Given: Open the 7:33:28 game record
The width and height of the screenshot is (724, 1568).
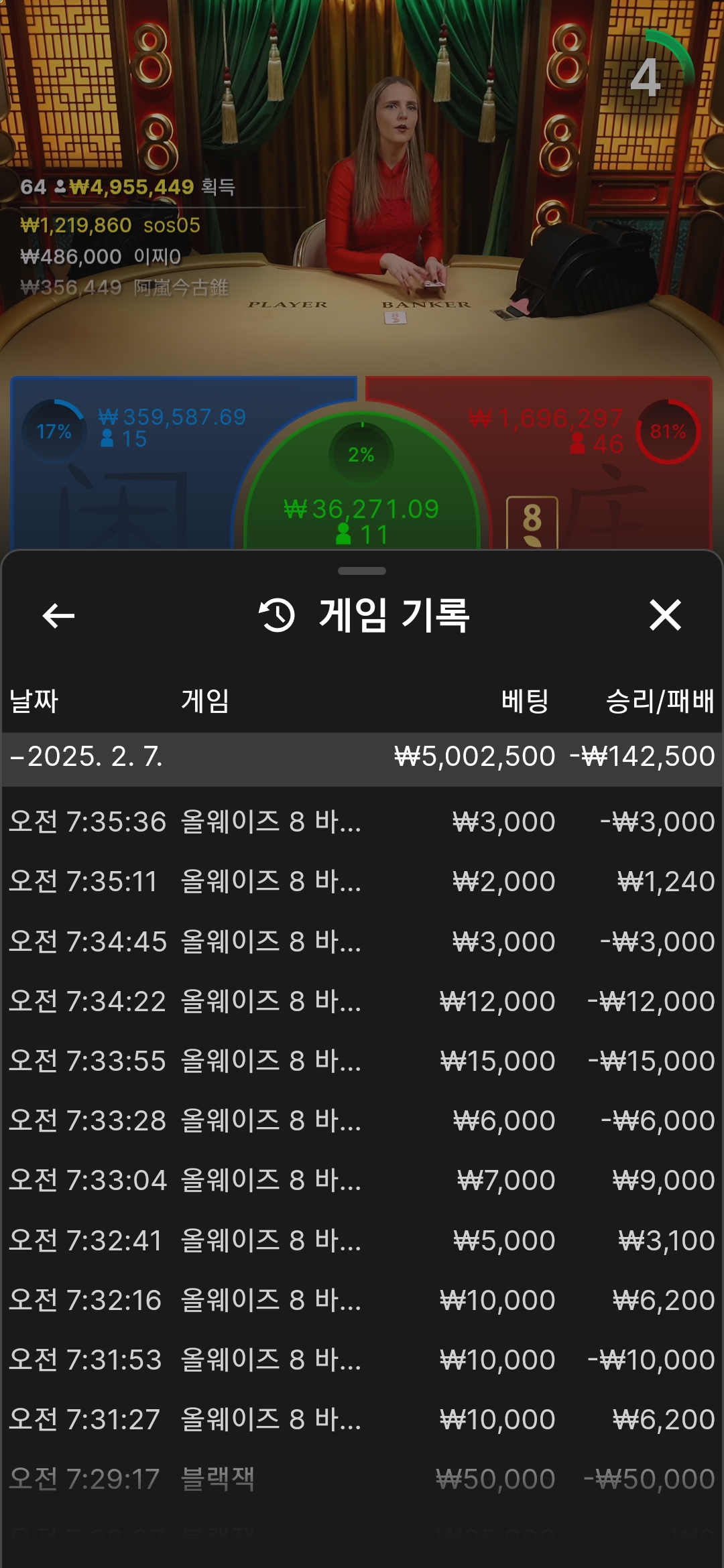Looking at the screenshot, I should pyautogui.click(x=362, y=1120).
